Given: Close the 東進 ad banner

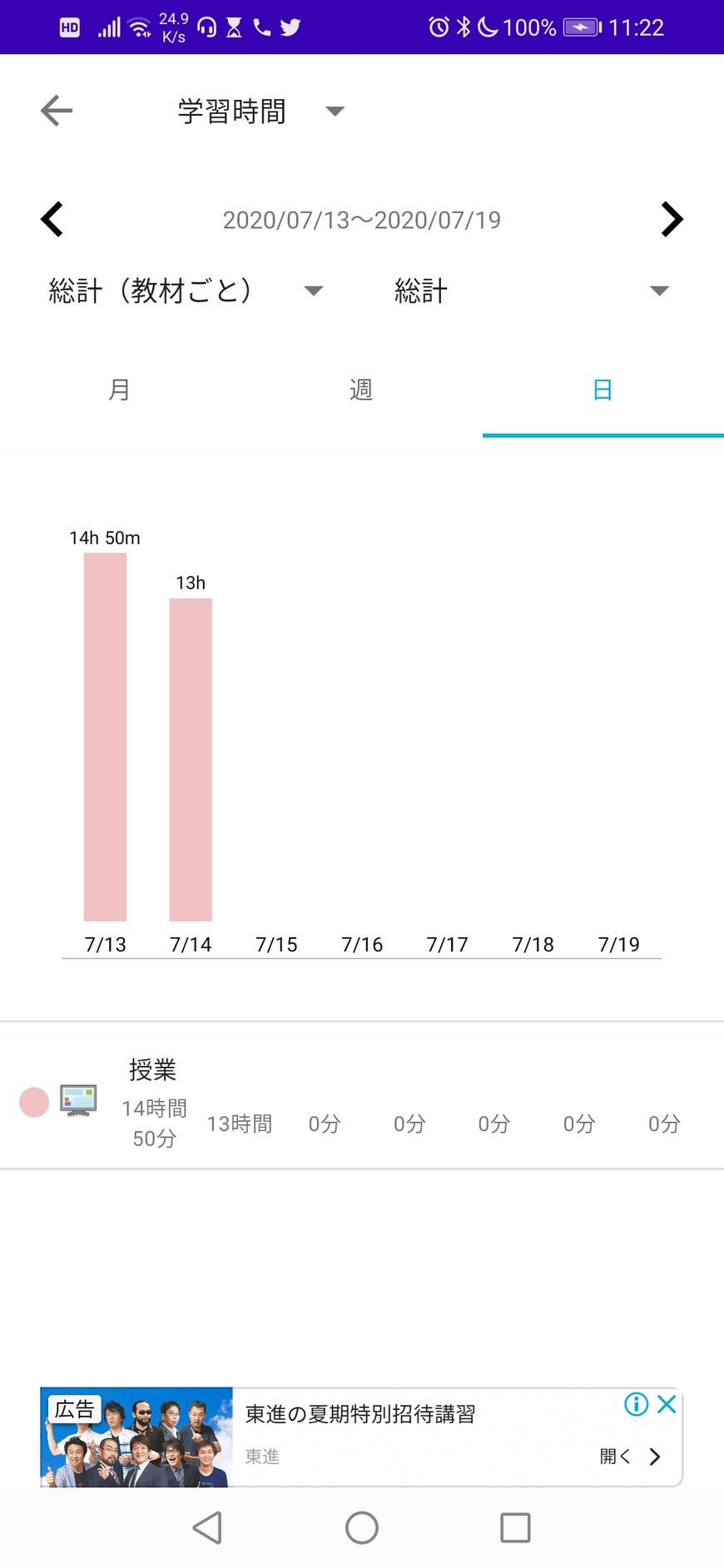Looking at the screenshot, I should coord(667,1405).
